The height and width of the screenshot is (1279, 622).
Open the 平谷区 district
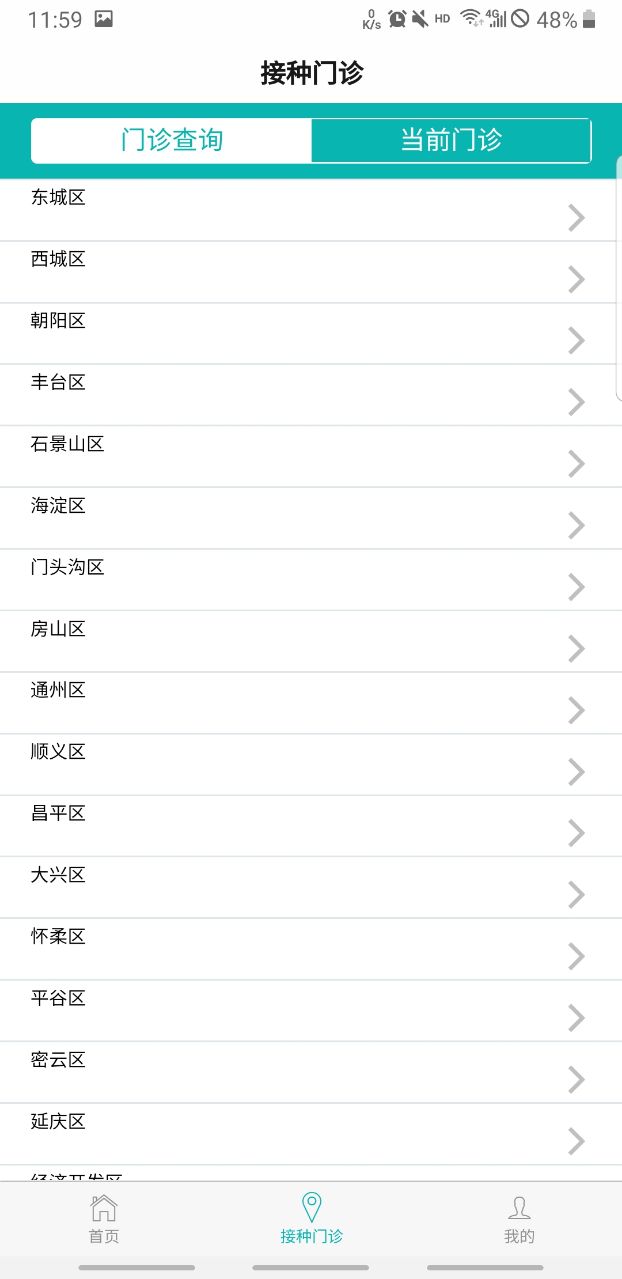pyautogui.click(x=300, y=1011)
